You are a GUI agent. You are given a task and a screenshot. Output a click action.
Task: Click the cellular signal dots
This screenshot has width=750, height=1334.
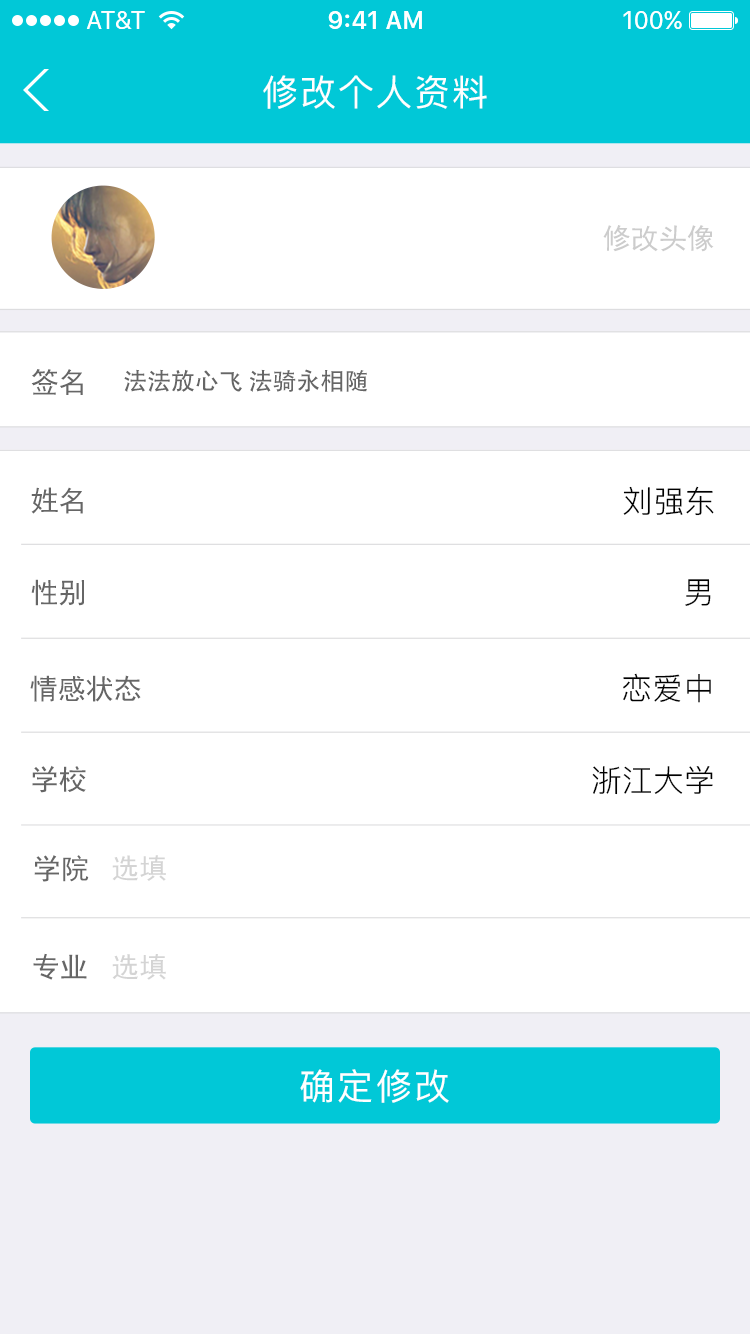[45, 18]
